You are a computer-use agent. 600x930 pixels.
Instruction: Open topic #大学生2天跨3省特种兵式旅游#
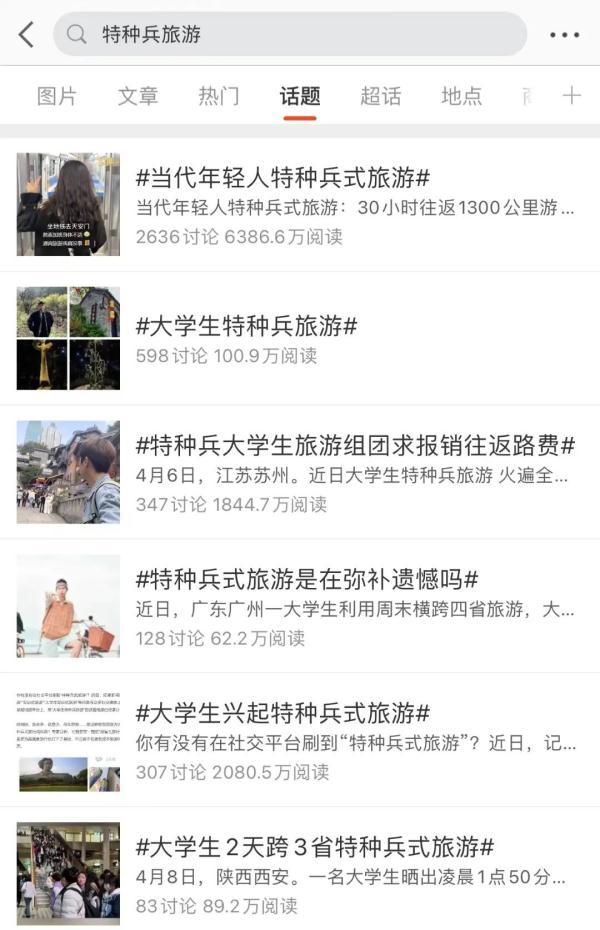[x=315, y=847]
